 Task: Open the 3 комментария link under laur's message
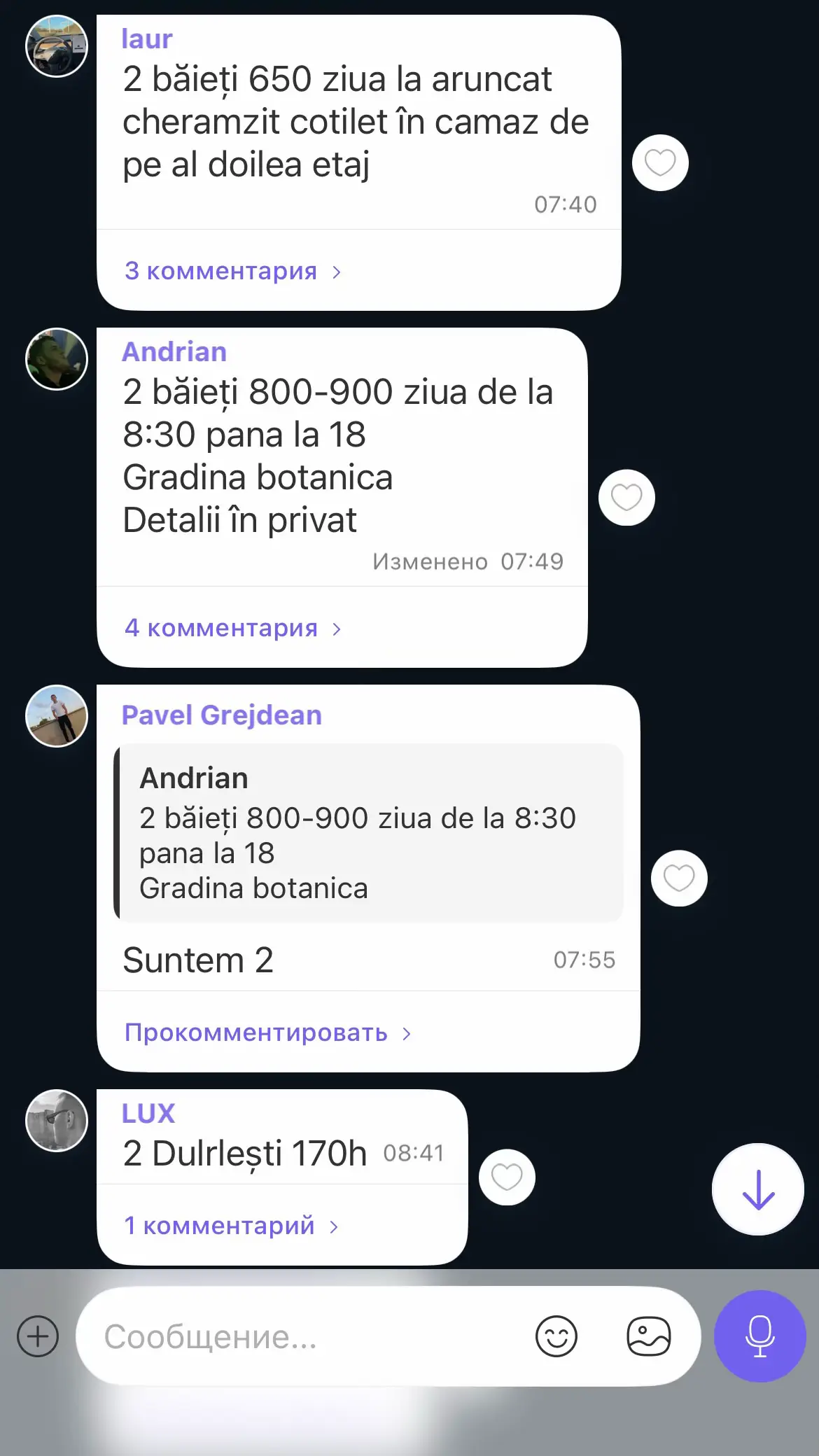(232, 271)
